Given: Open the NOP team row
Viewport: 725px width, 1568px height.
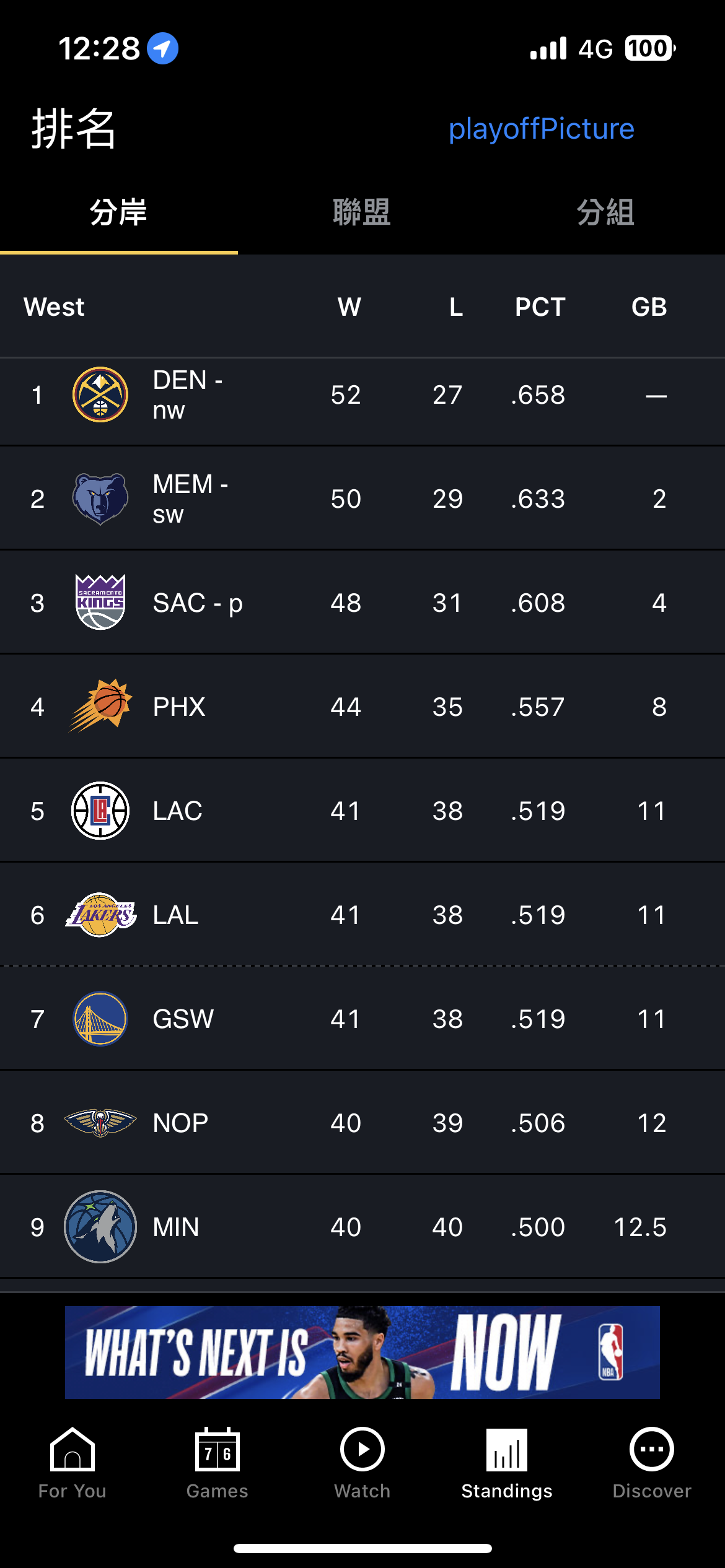Looking at the screenshot, I should 362,1123.
